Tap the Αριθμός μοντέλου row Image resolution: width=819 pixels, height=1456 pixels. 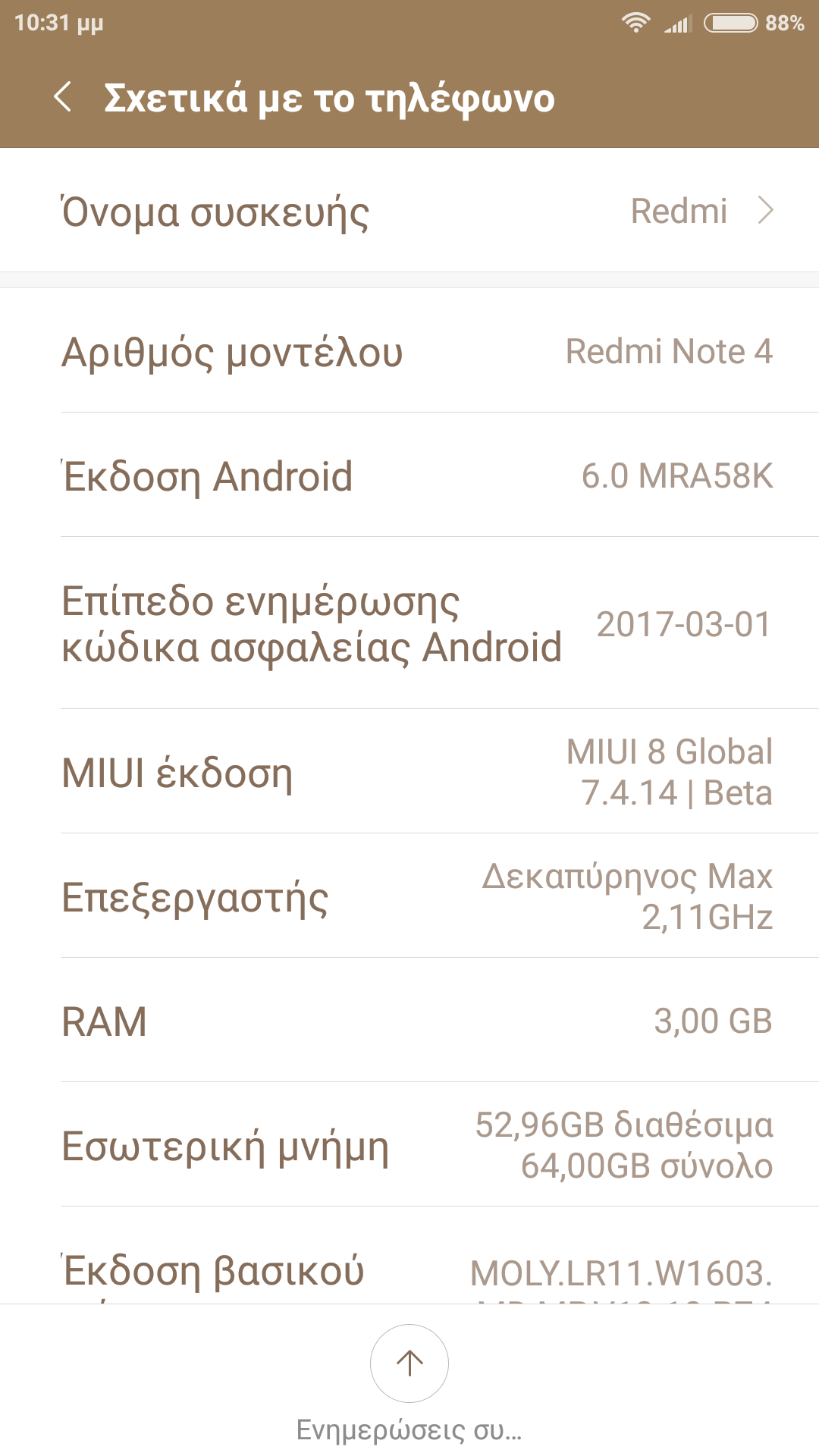(409, 351)
